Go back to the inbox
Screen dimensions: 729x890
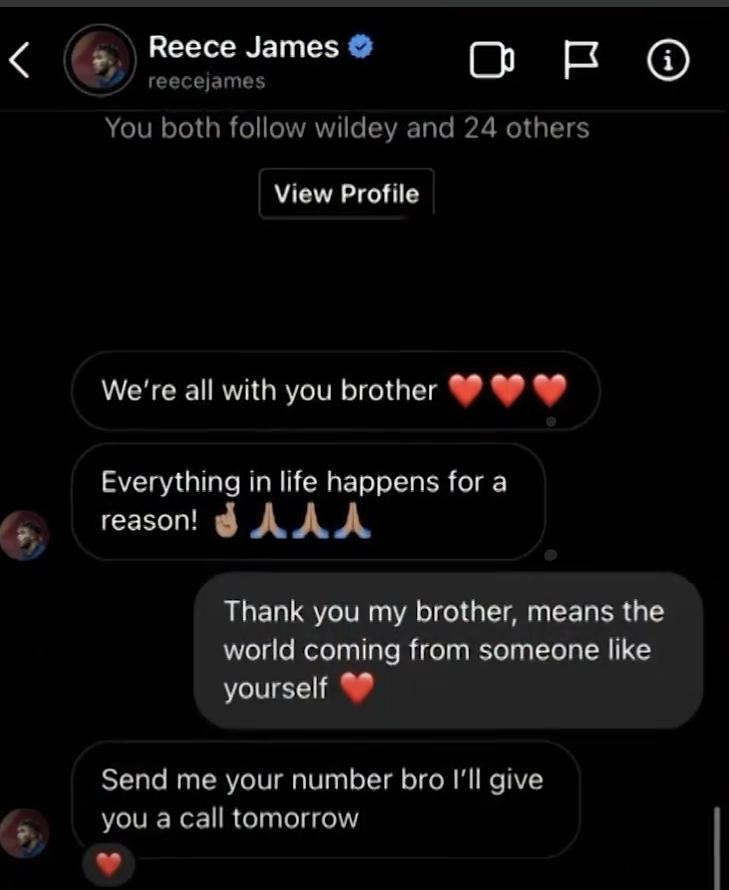[x=19, y=61]
